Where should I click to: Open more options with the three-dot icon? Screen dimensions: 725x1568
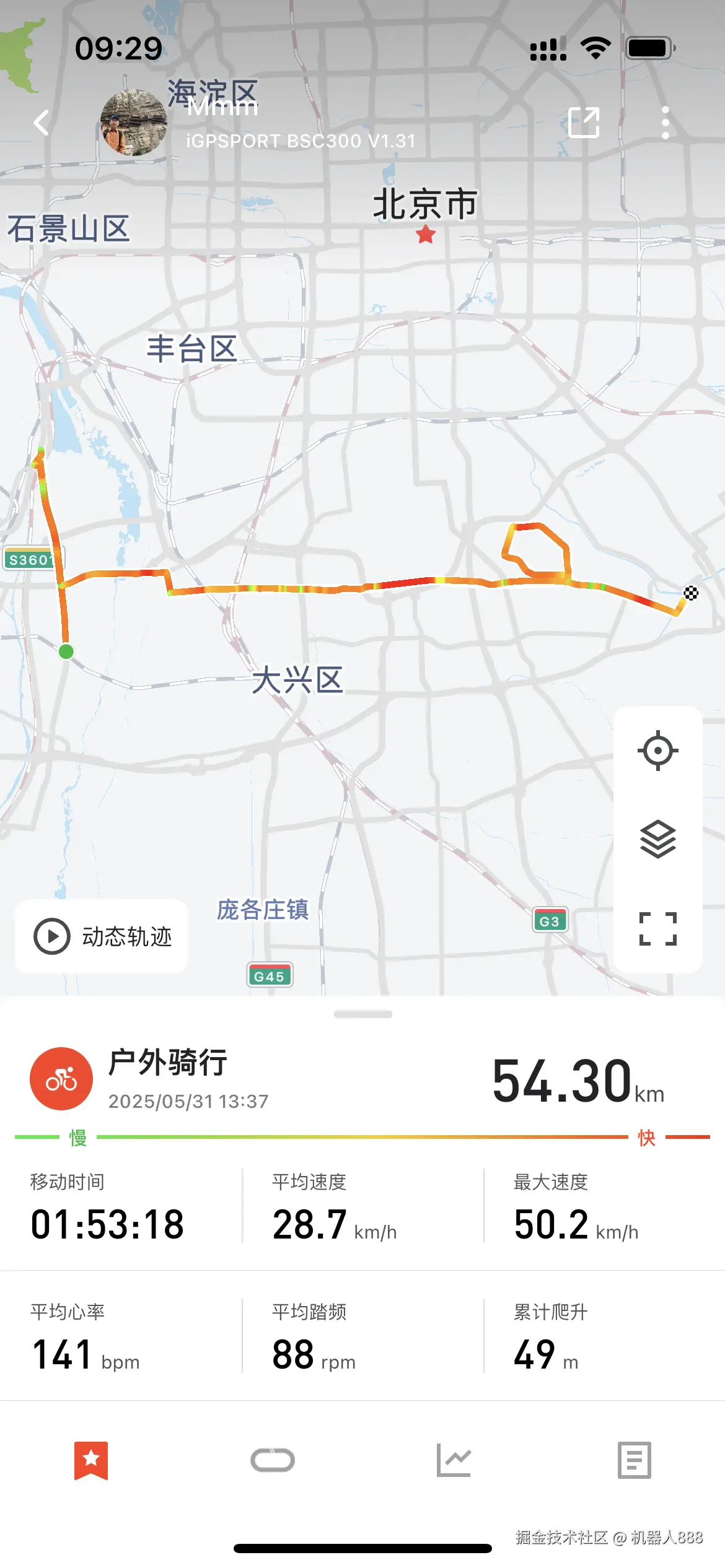(x=666, y=122)
